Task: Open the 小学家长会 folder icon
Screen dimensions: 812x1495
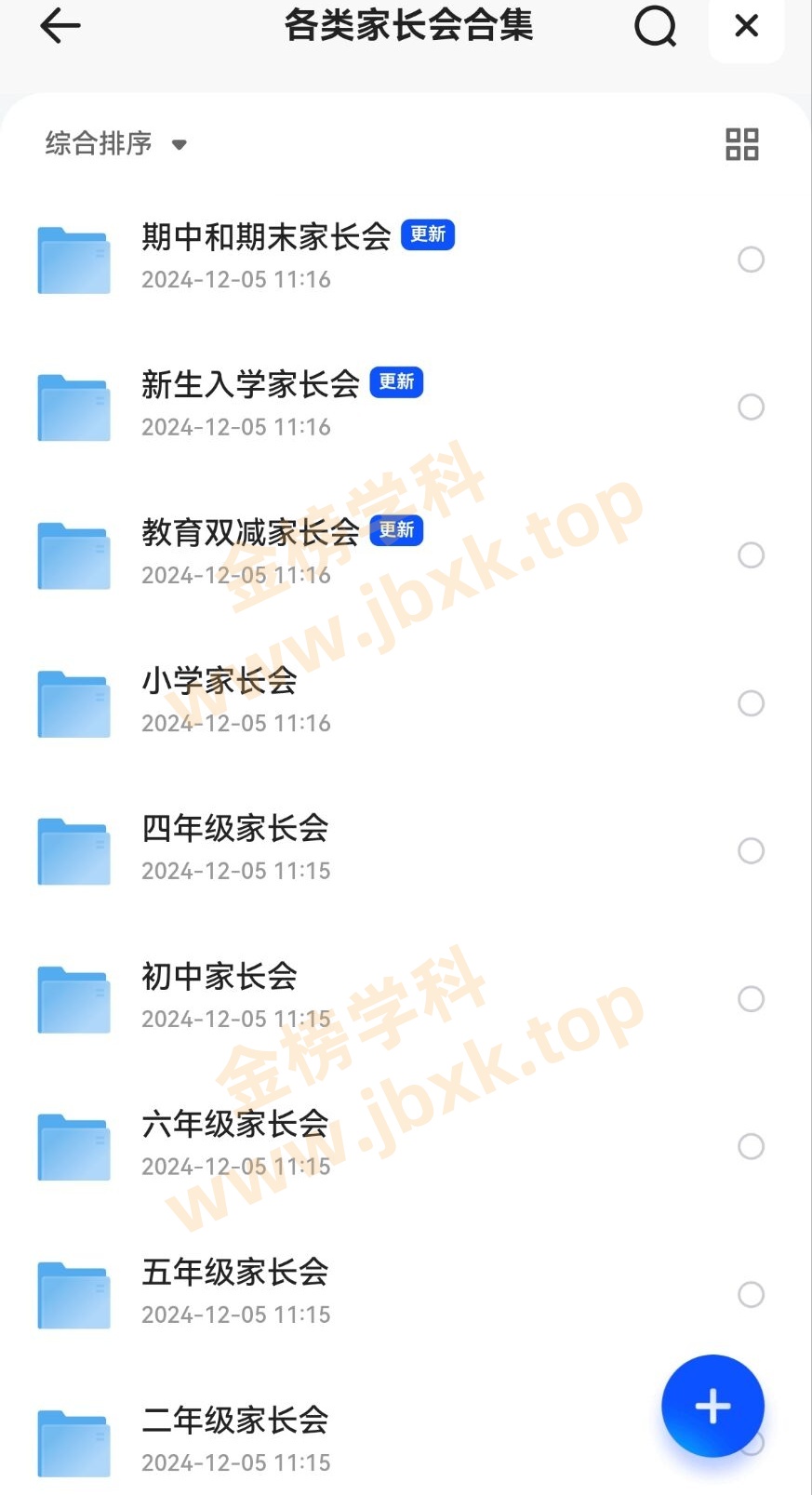Action: pos(73,702)
